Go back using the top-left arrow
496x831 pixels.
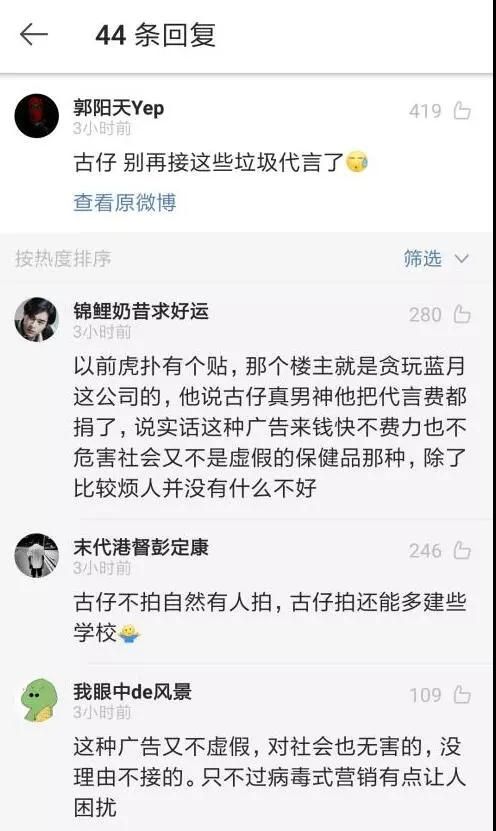[34, 35]
